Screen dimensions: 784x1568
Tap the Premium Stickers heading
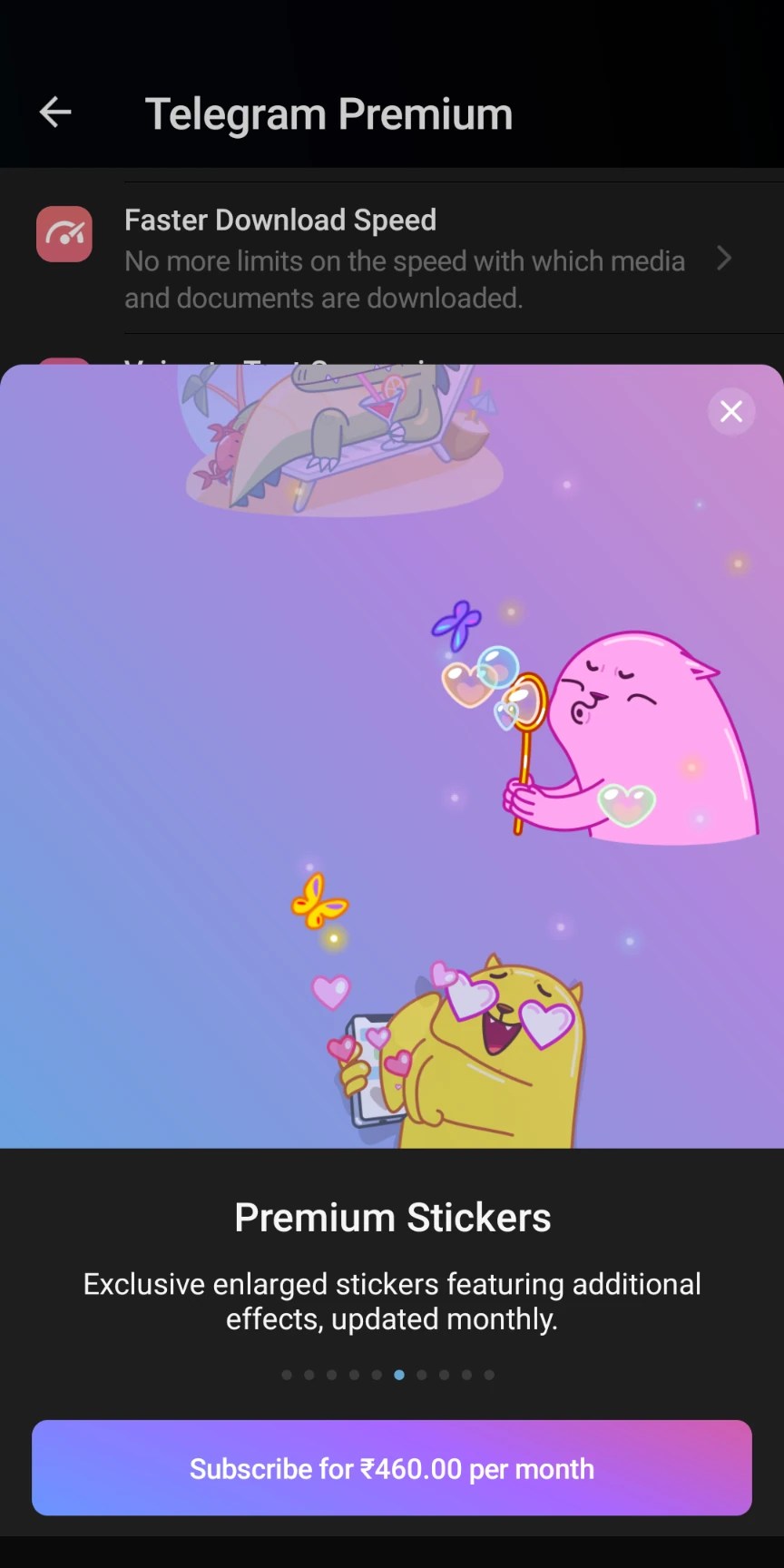(x=392, y=1218)
